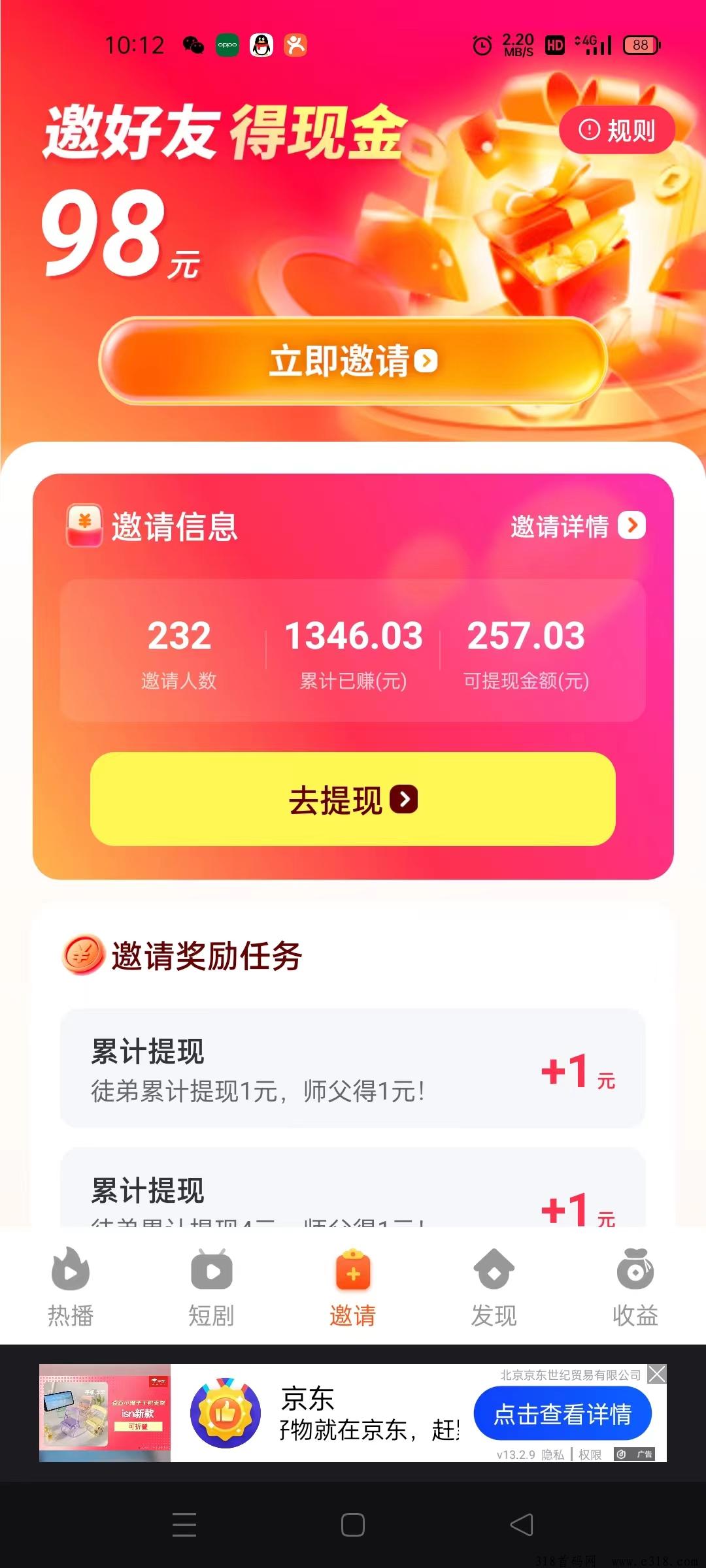Screen dimensions: 706x1568
Task: Open the 规则 rules button
Action: tap(616, 130)
